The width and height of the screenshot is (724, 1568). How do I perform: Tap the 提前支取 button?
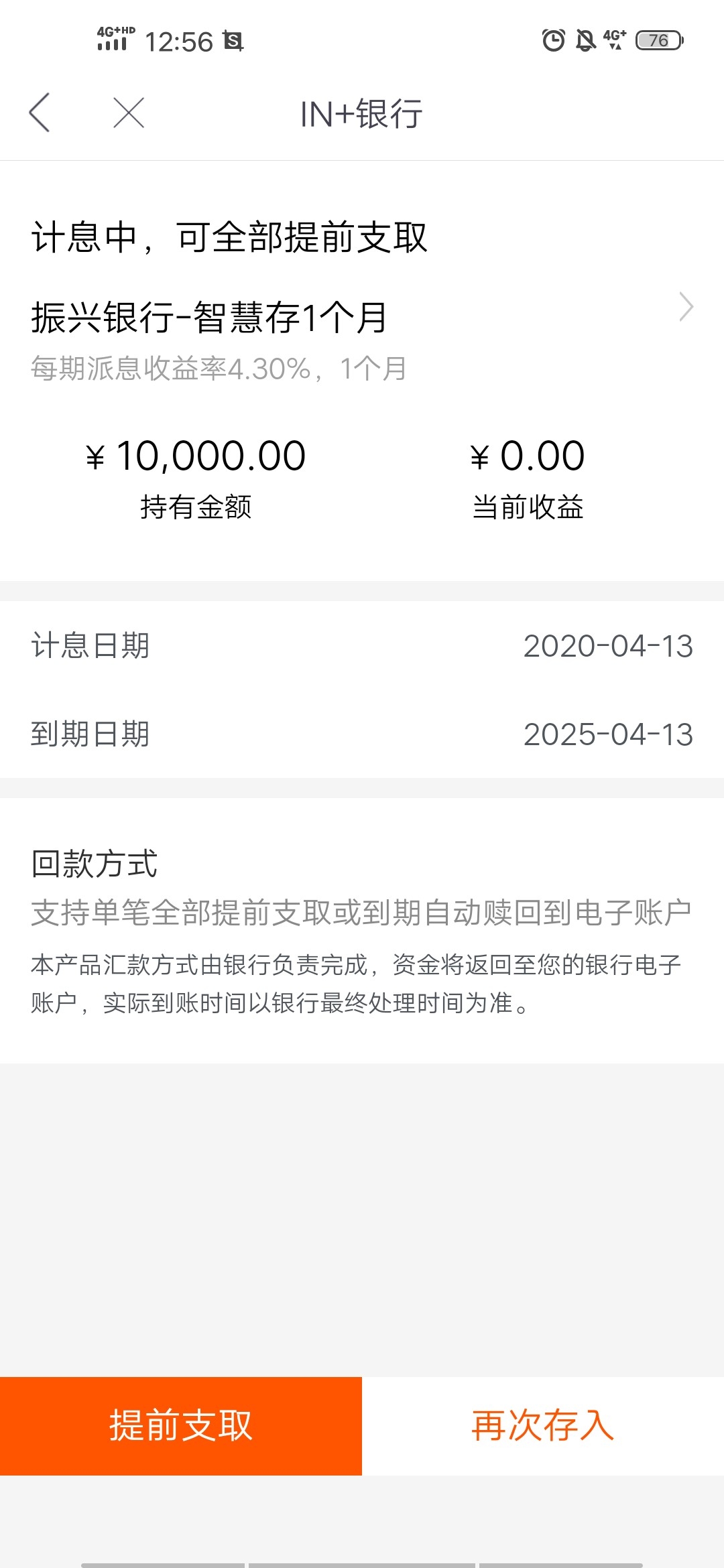click(181, 1426)
